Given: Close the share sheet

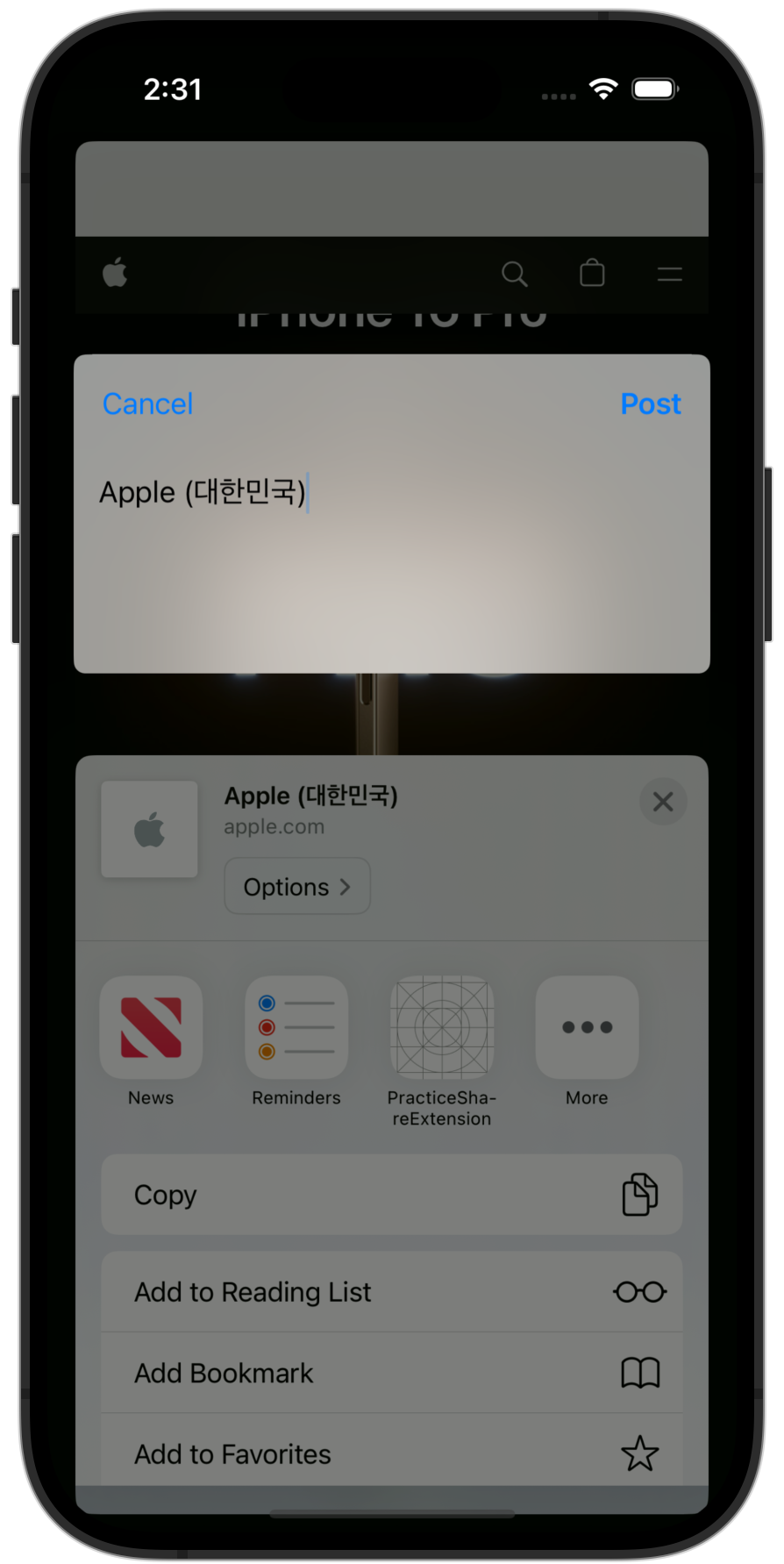Looking at the screenshot, I should [x=663, y=801].
